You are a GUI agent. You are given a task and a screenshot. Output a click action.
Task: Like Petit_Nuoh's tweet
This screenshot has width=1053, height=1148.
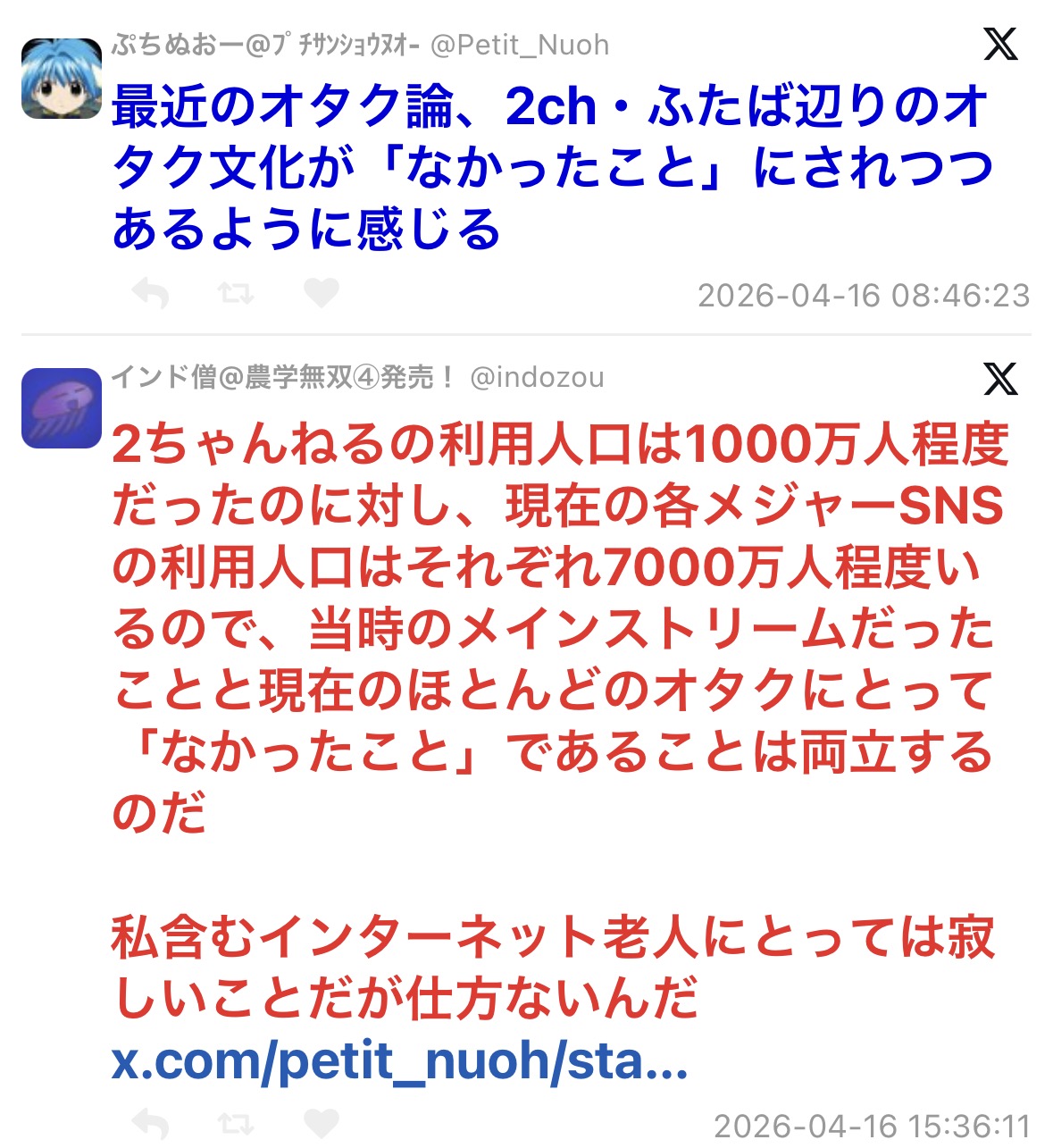(x=322, y=292)
